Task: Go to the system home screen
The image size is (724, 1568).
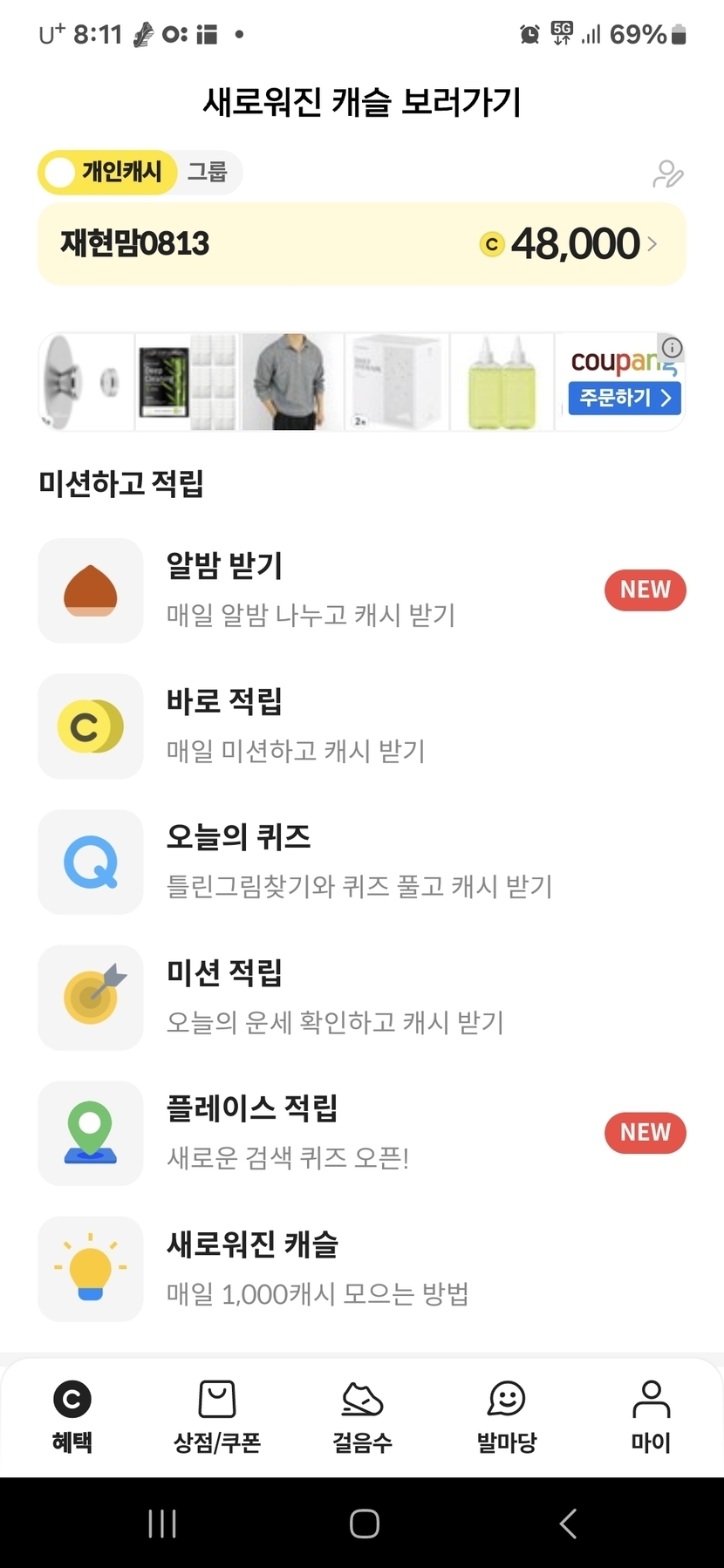Action: [364, 1524]
